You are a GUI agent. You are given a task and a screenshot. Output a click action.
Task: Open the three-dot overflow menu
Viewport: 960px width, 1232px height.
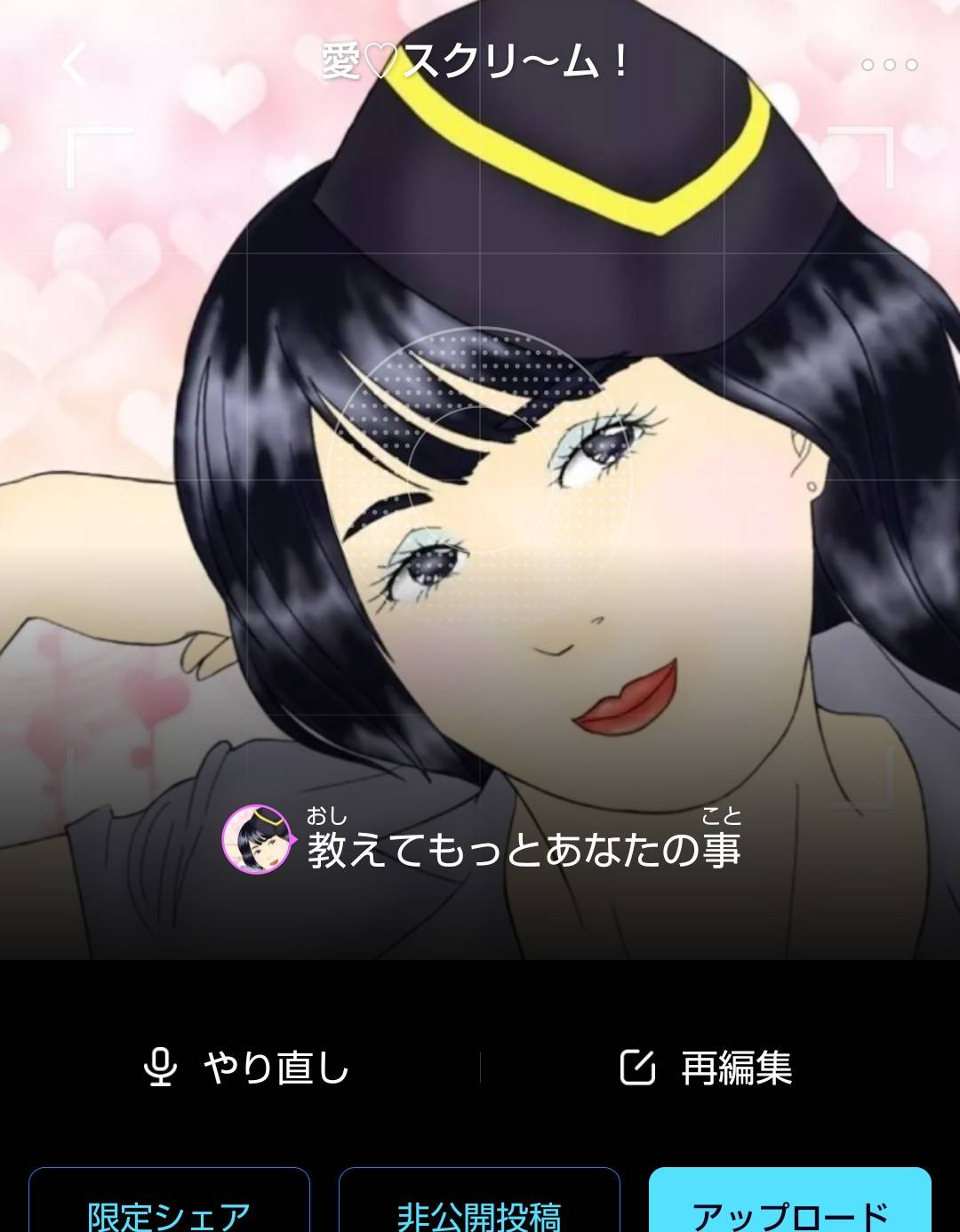pyautogui.click(x=889, y=64)
